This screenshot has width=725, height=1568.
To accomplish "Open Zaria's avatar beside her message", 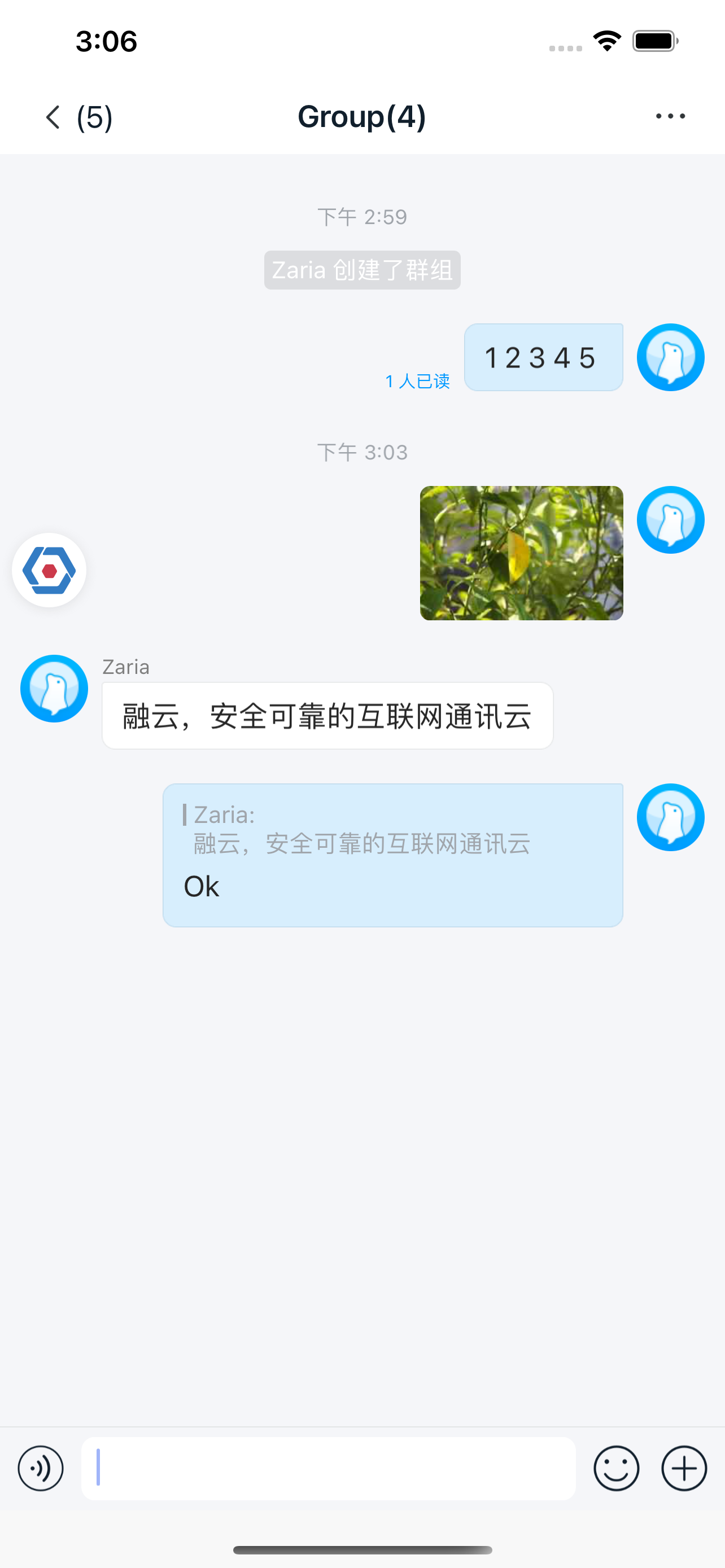I will point(54,689).
